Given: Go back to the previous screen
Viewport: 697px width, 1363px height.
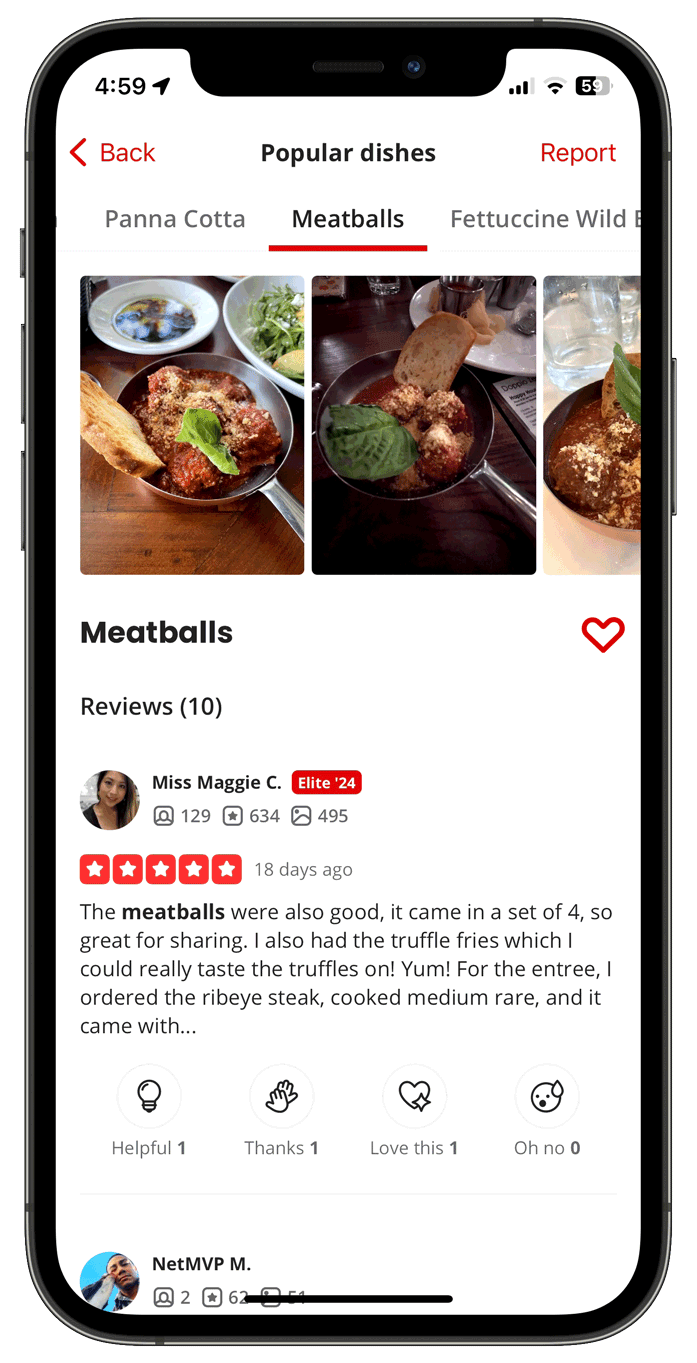Looking at the screenshot, I should (x=112, y=153).
